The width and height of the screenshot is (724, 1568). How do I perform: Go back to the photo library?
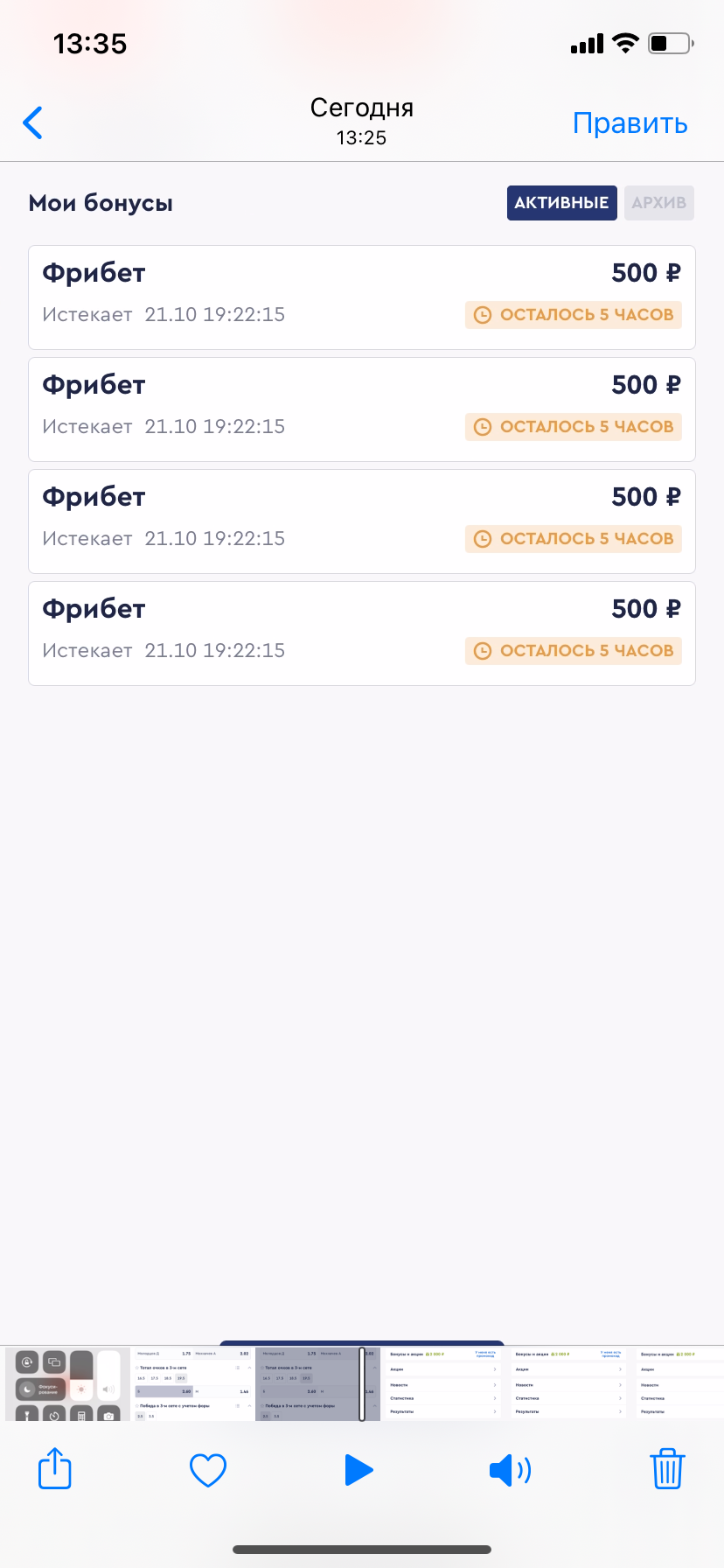tap(33, 123)
